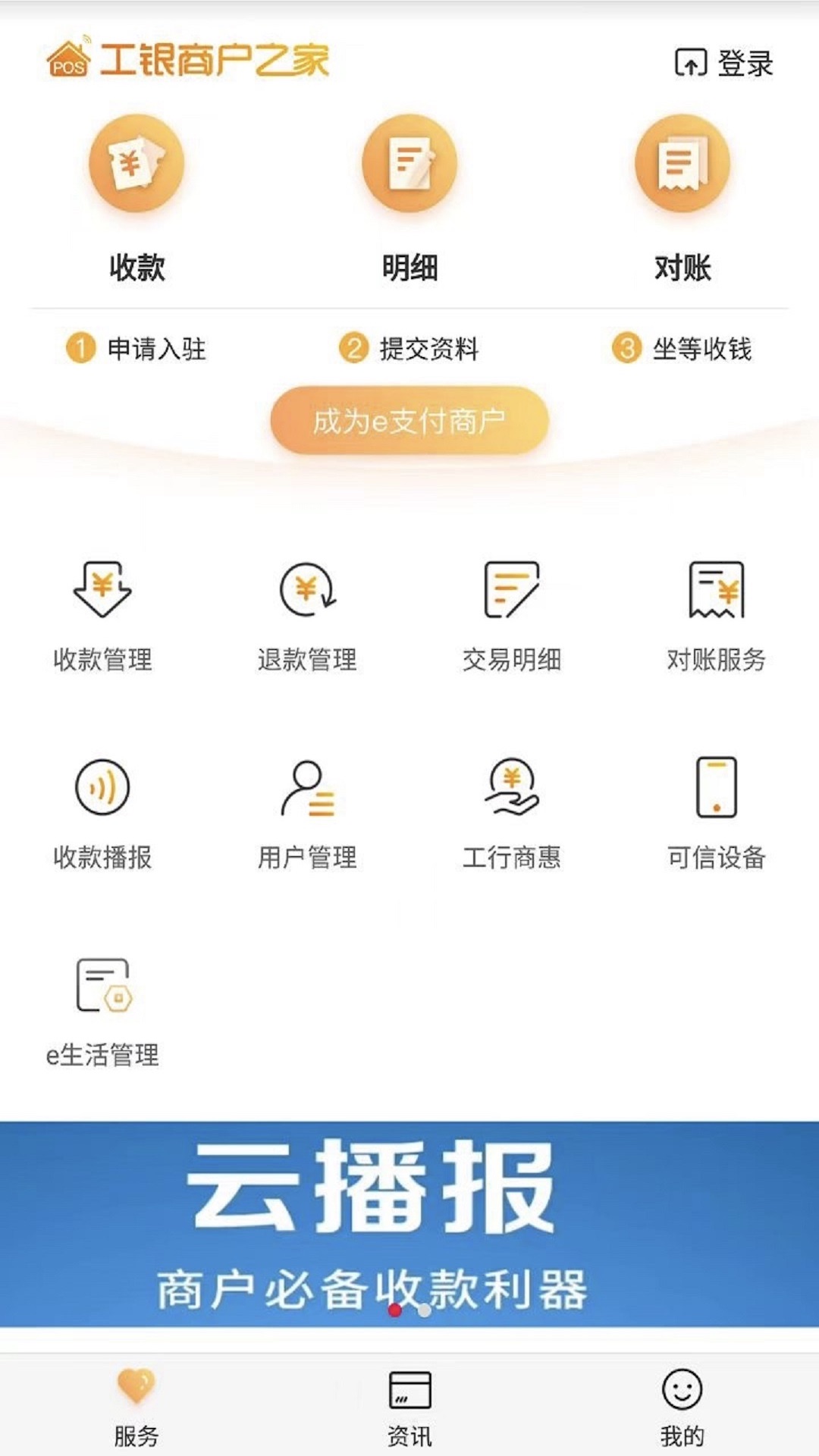The height and width of the screenshot is (1456, 819).
Task: Tap the 登录 login button
Action: click(724, 63)
